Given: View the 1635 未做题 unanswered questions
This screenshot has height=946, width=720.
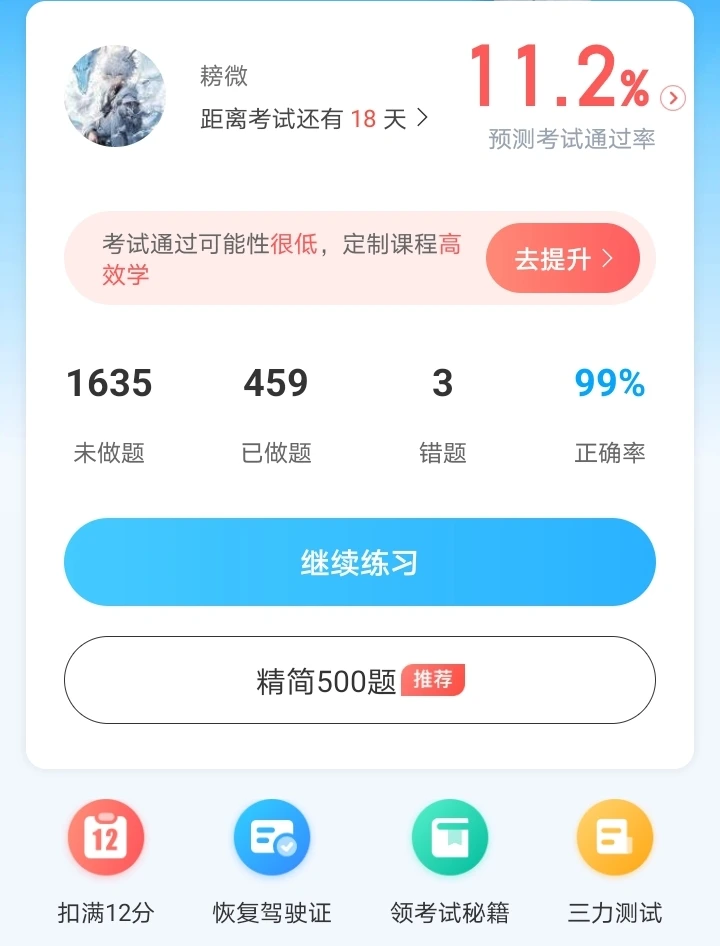Looking at the screenshot, I should coord(109,413).
